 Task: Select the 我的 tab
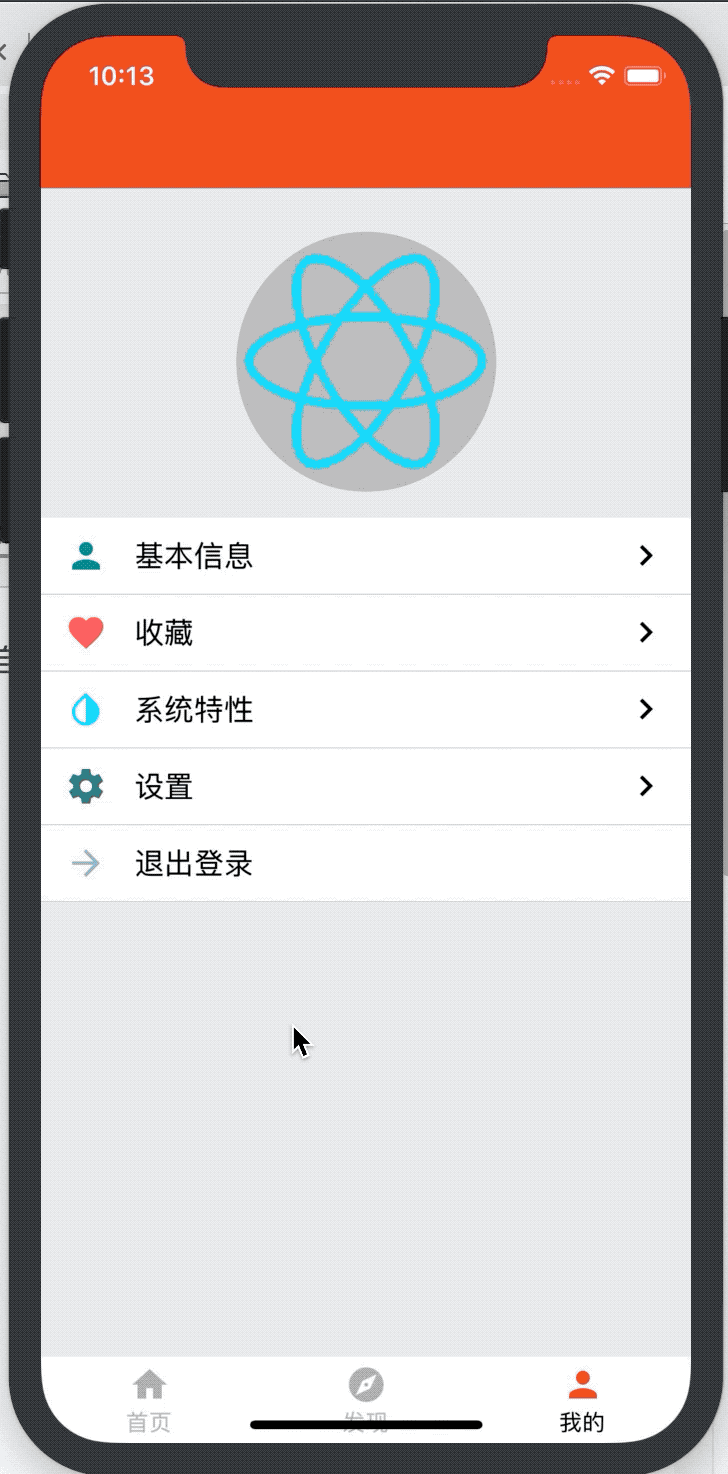[582, 1400]
